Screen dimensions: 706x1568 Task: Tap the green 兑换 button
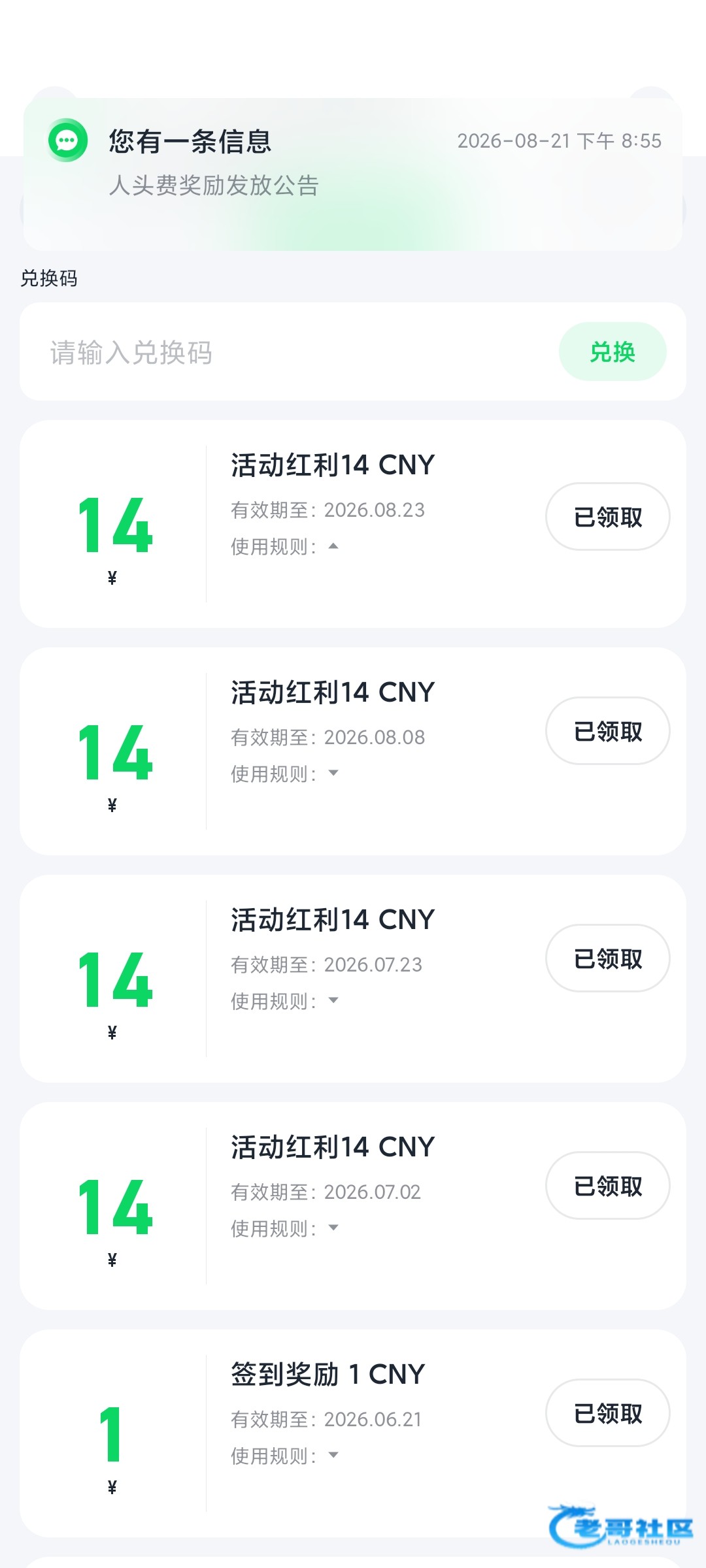click(613, 351)
